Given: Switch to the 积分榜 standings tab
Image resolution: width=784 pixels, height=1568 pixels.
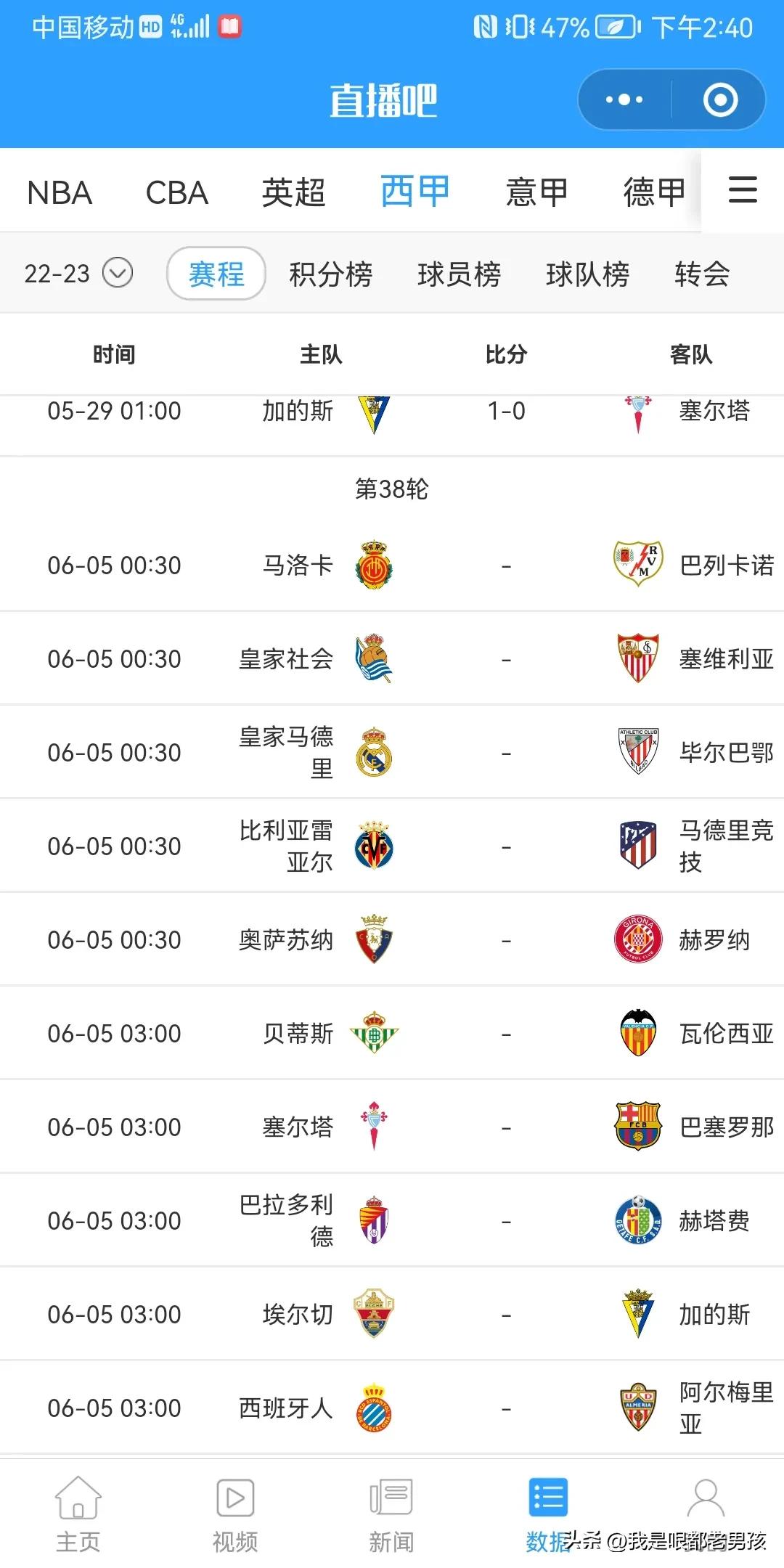Looking at the screenshot, I should coord(331,274).
